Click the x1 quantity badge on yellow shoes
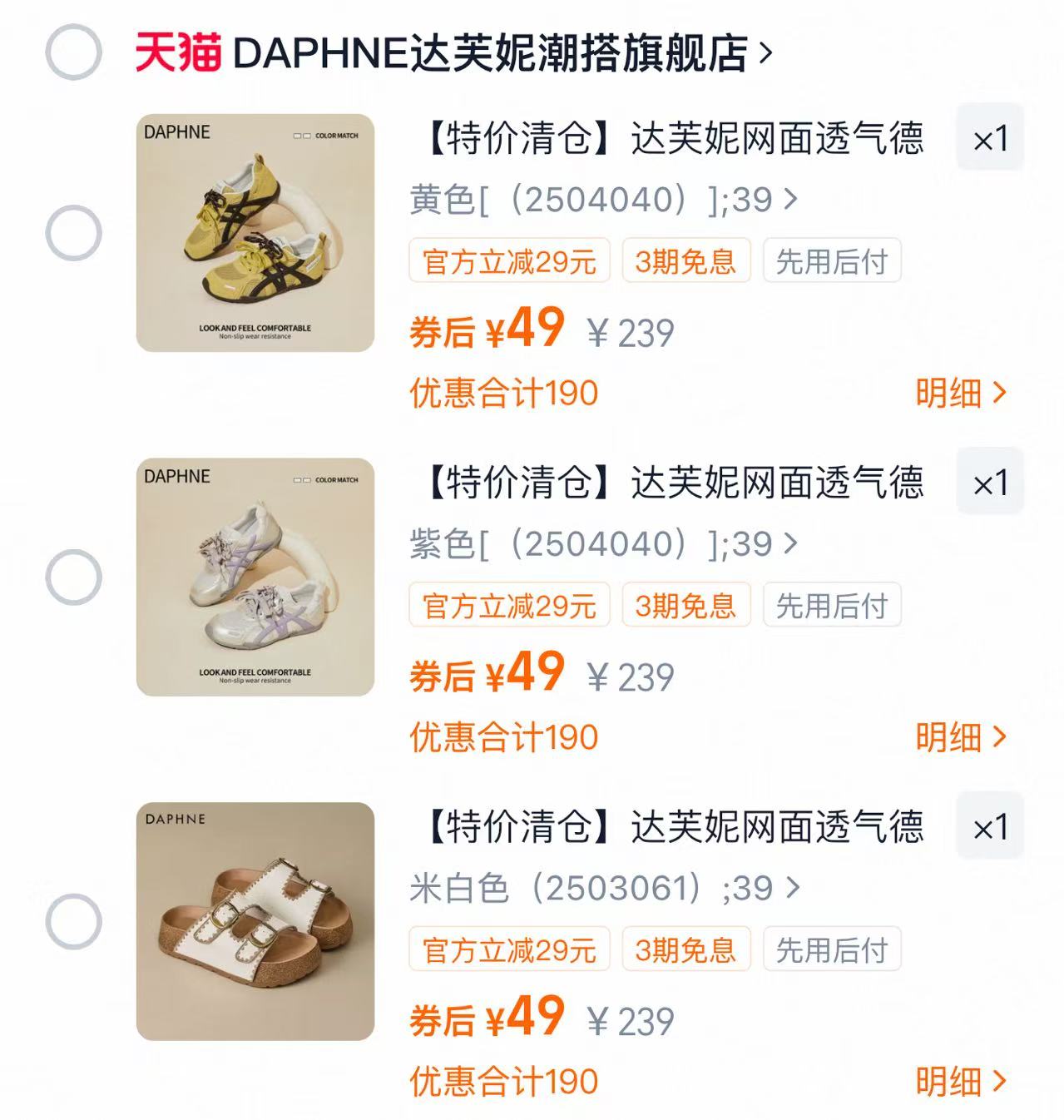This screenshot has width=1064, height=1120. point(989,138)
